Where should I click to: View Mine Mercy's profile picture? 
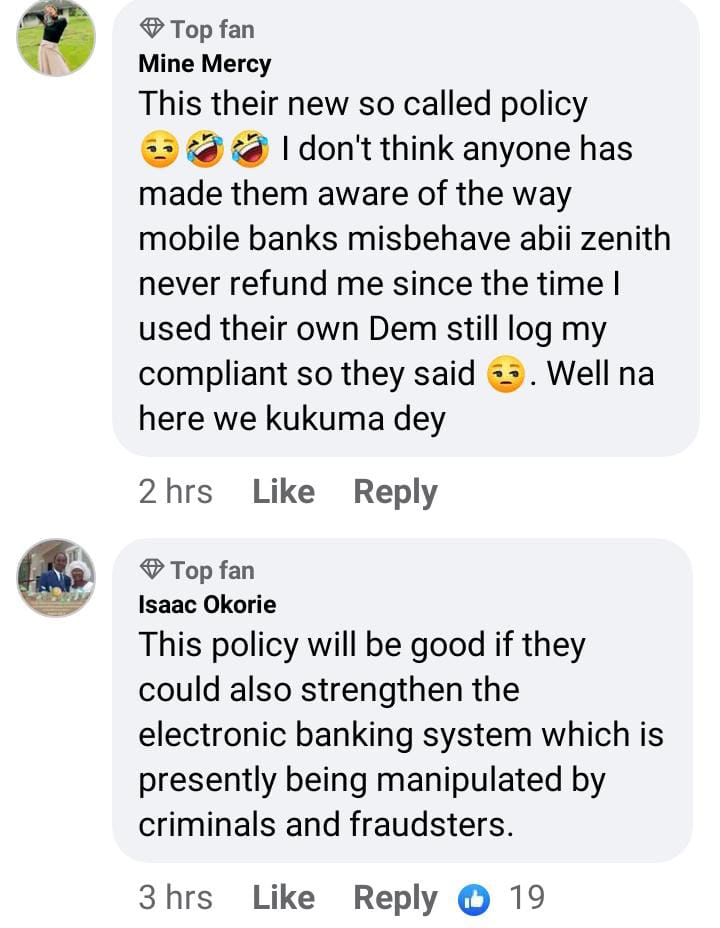[x=56, y=37]
